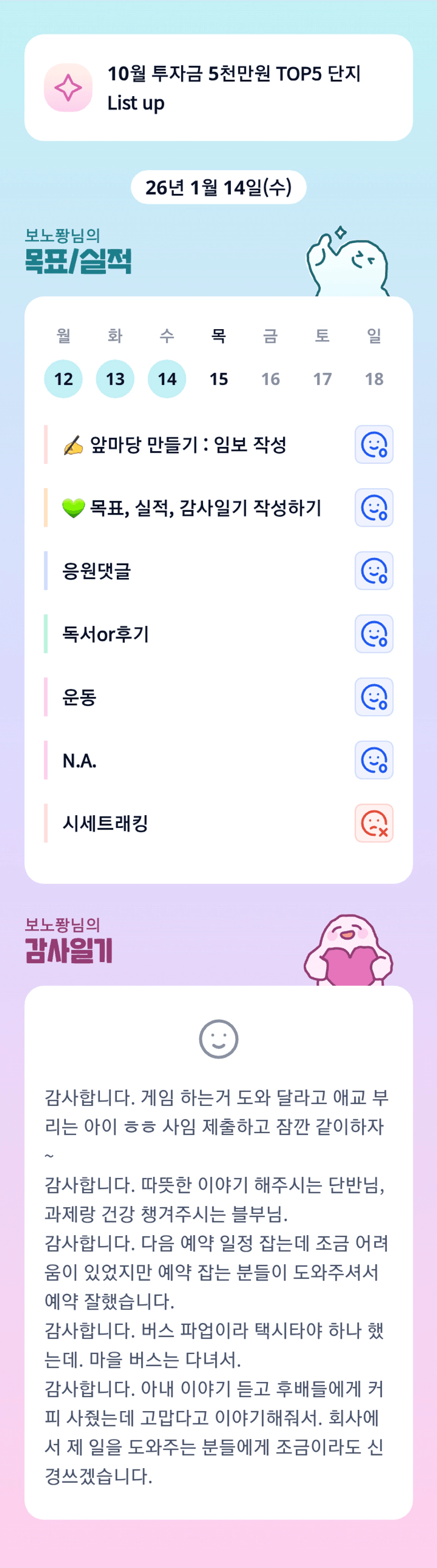Tap the mood face above the 감사일기 text
Viewport: 437px width, 1568px height.
tap(219, 1039)
